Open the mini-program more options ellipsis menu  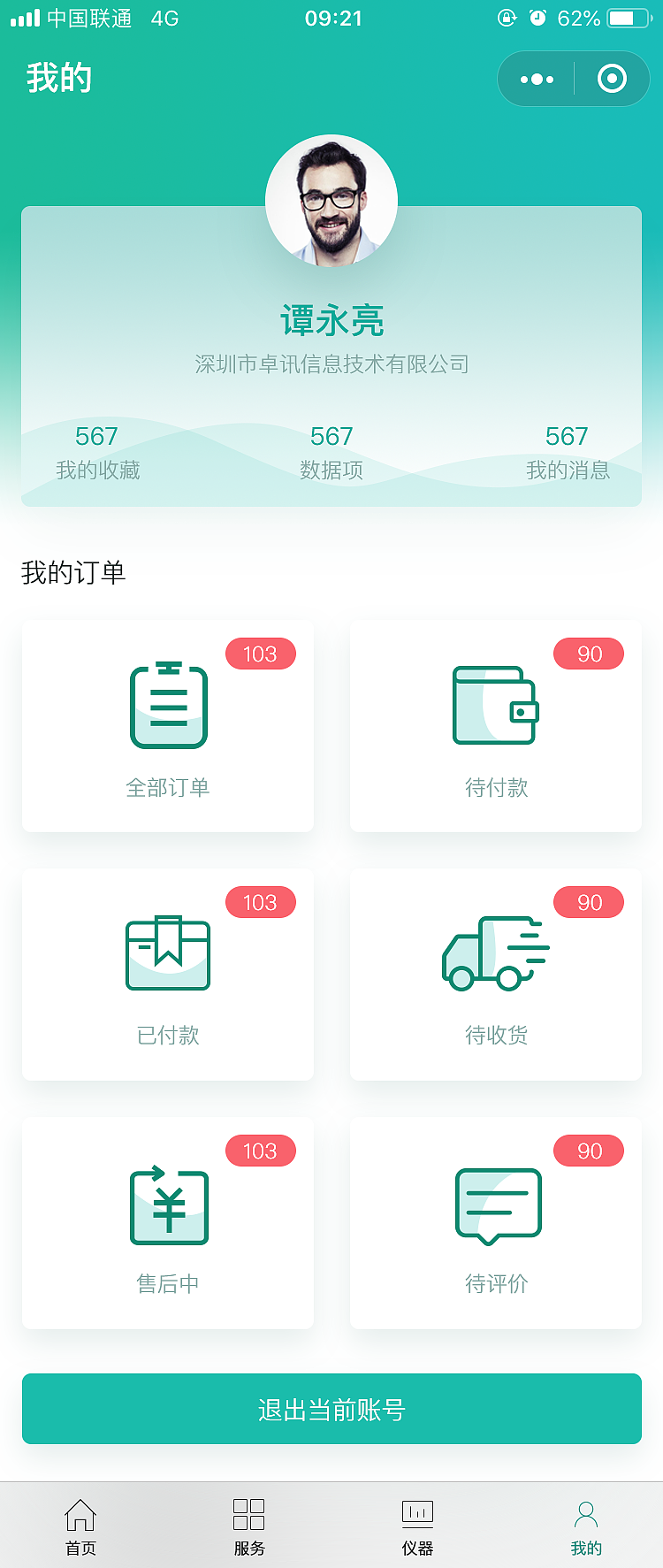click(536, 78)
